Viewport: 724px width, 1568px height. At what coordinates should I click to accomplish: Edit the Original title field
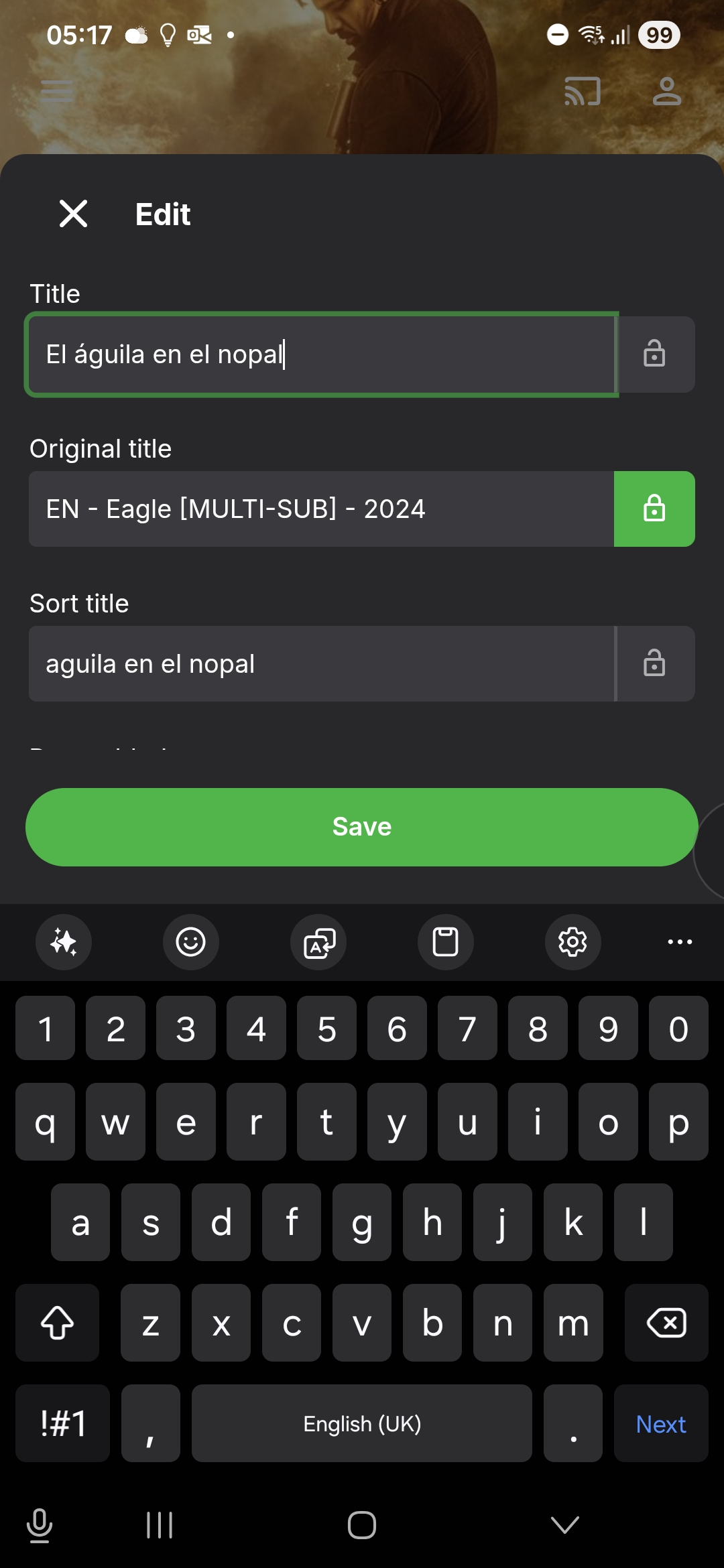point(322,509)
